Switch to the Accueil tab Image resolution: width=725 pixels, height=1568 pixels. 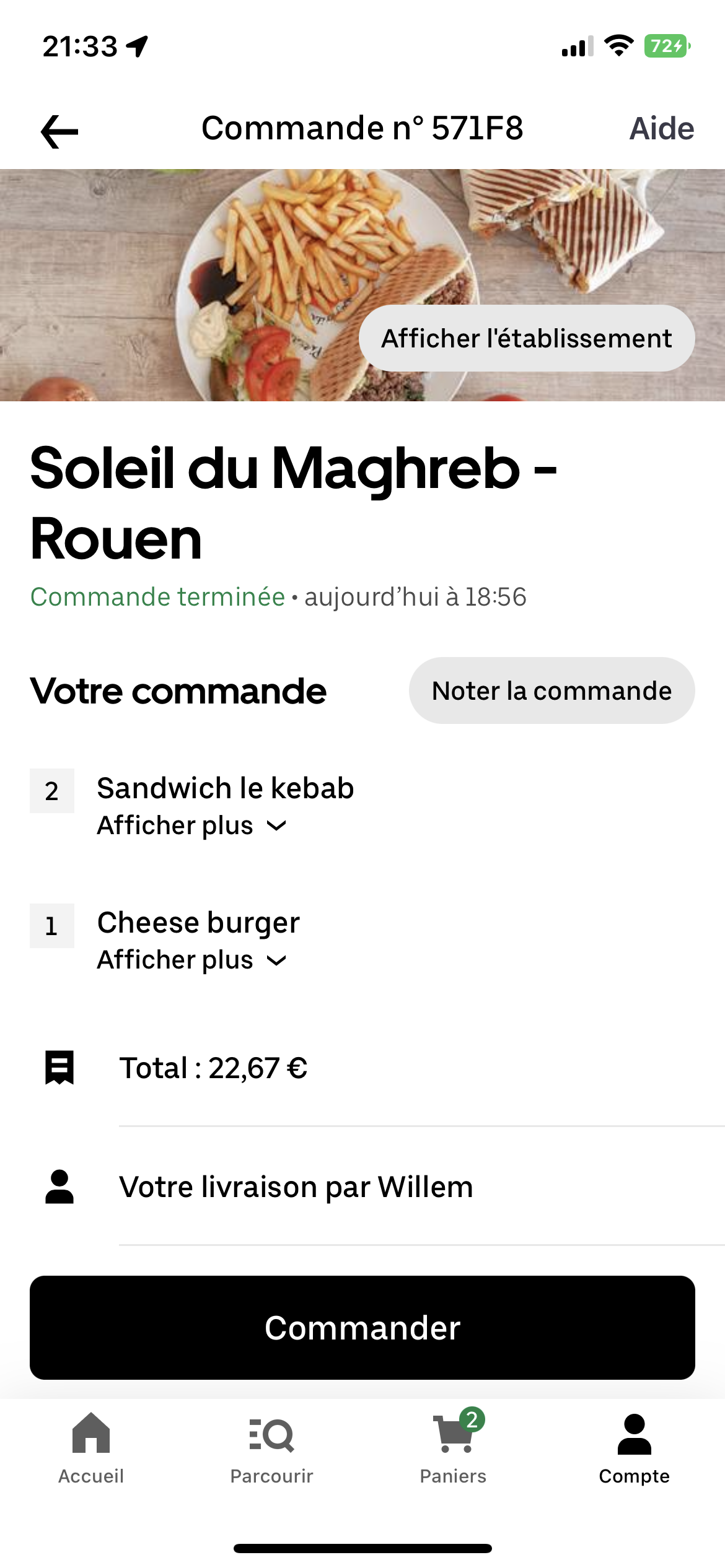coord(91,1449)
